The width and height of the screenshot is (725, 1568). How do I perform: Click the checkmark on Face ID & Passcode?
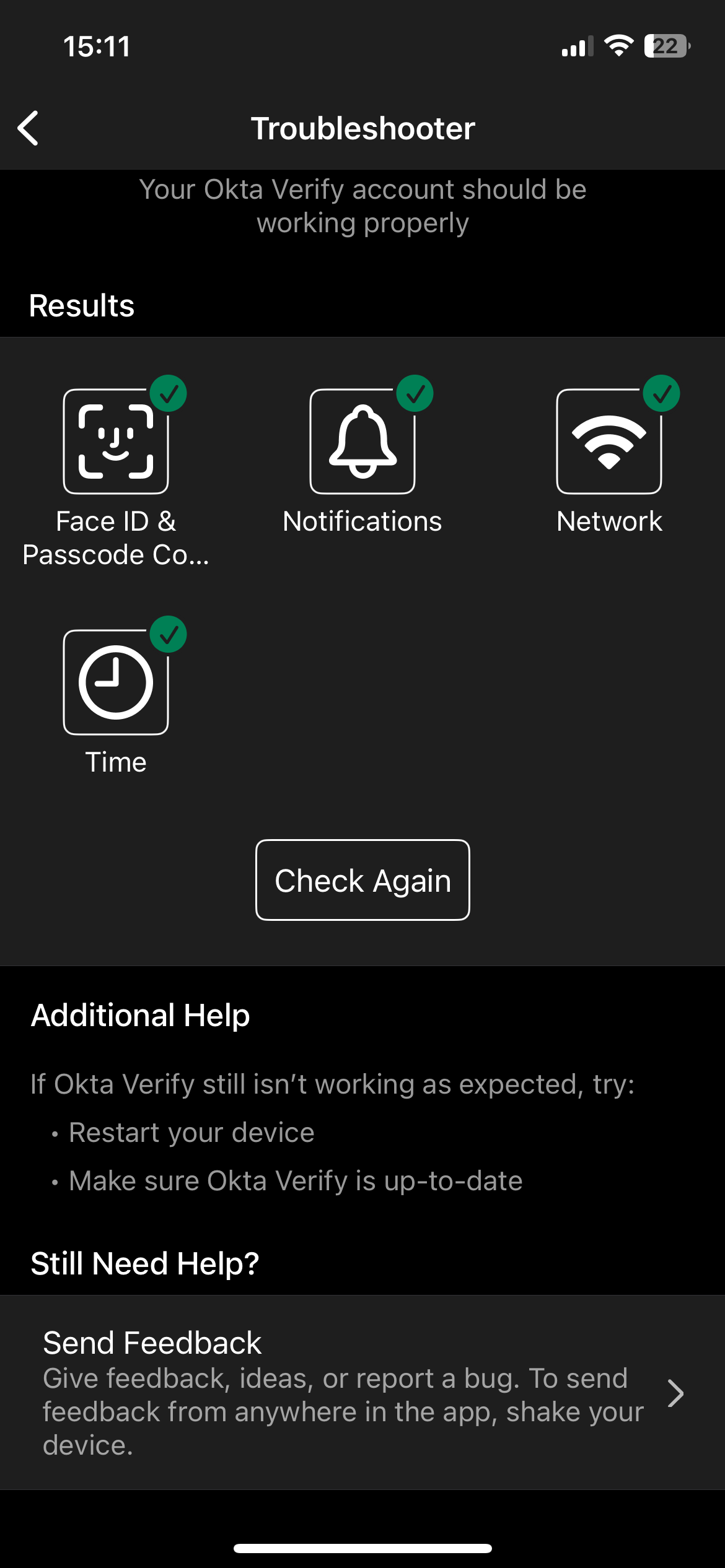click(x=169, y=394)
